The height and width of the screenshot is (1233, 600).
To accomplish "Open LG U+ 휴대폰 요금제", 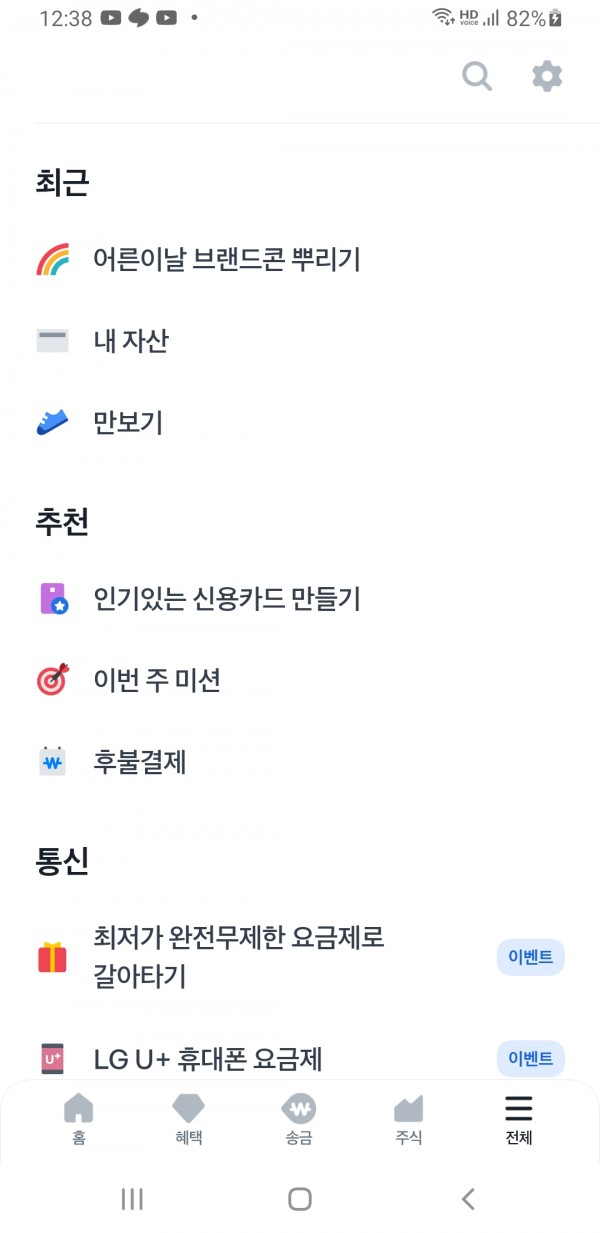I will point(207,1057).
